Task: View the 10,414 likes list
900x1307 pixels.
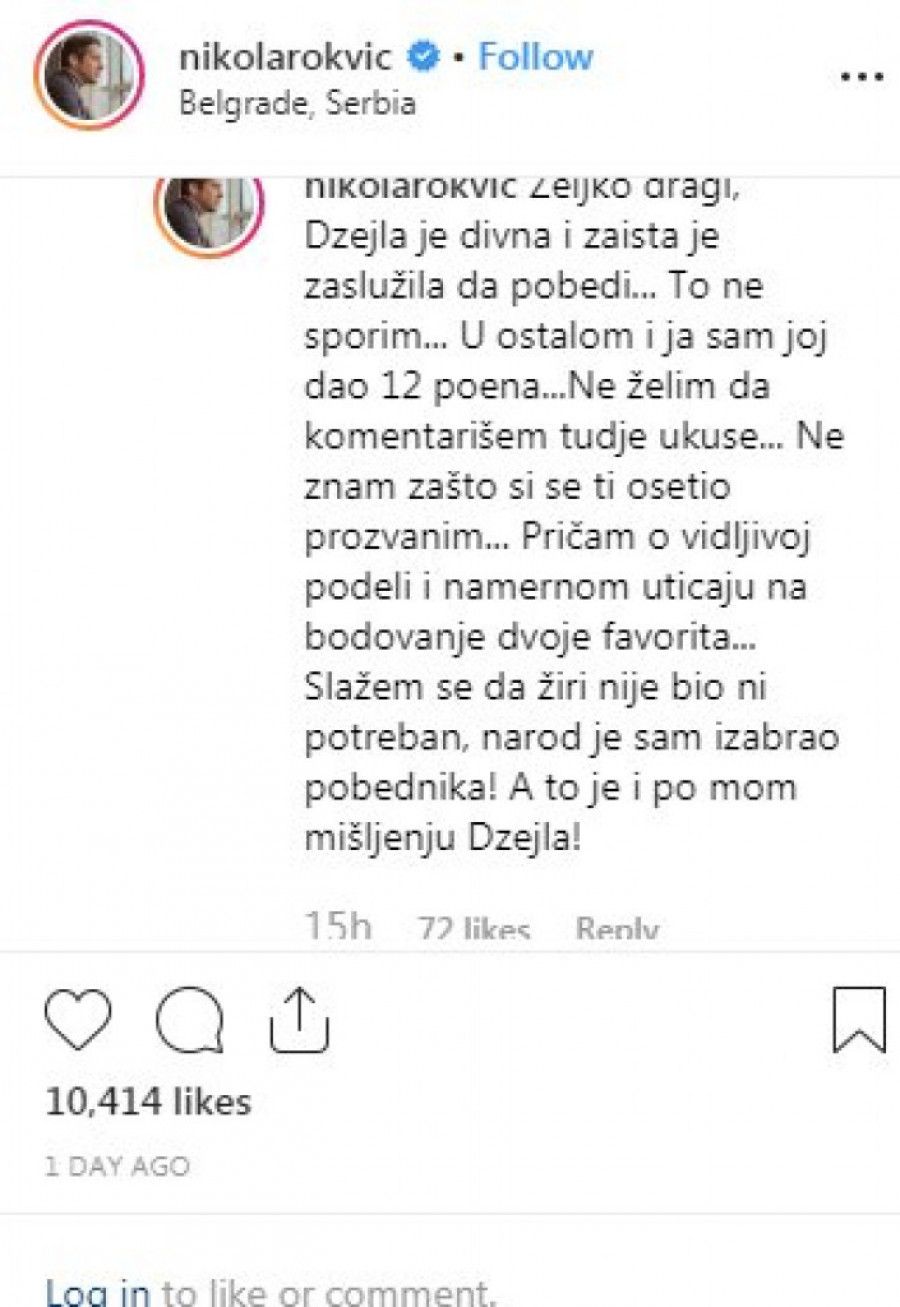Action: [148, 1103]
